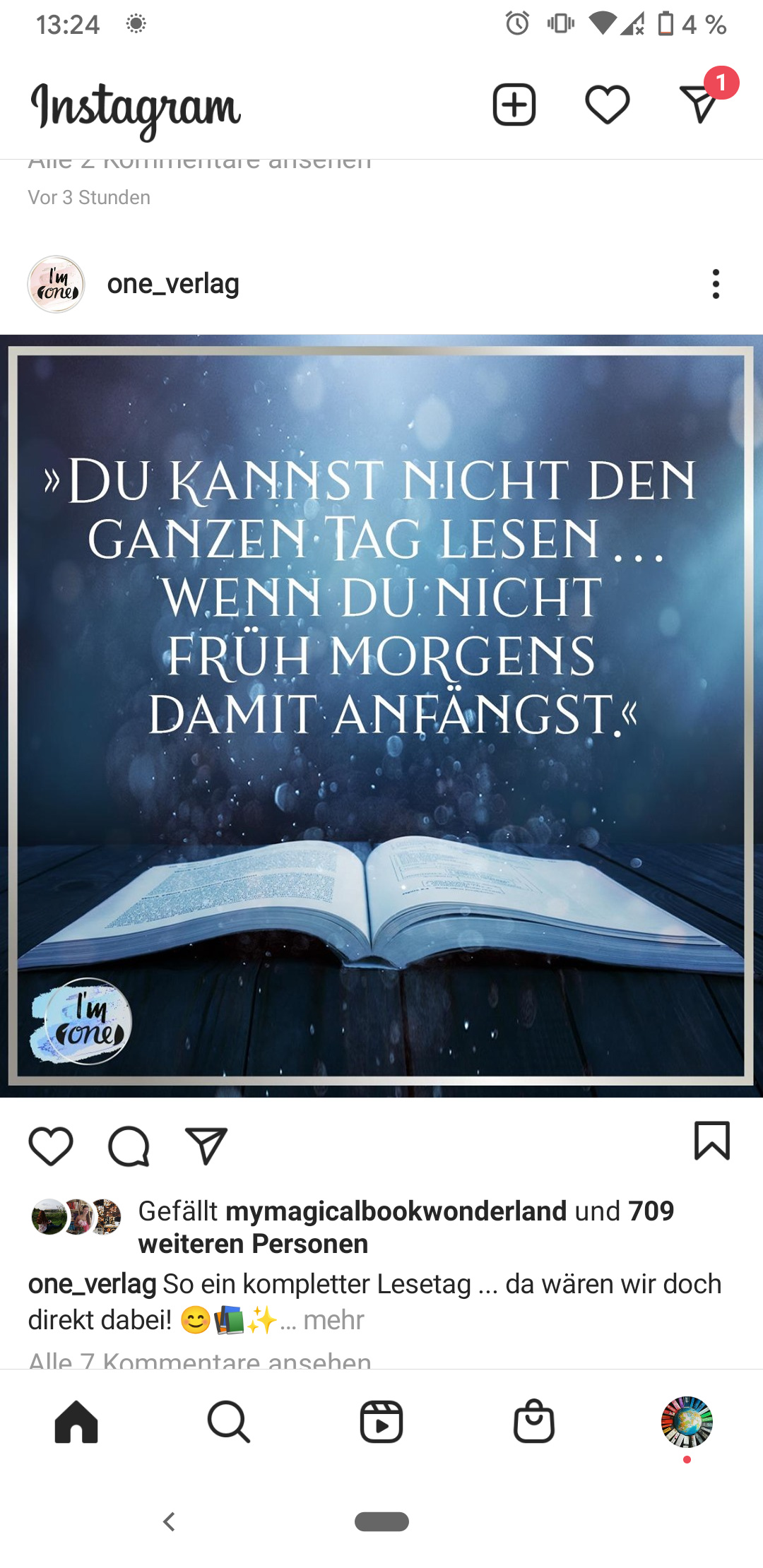Screen dimensions: 763x1568
Task: Switch to the Reels tab
Action: 381,1422
